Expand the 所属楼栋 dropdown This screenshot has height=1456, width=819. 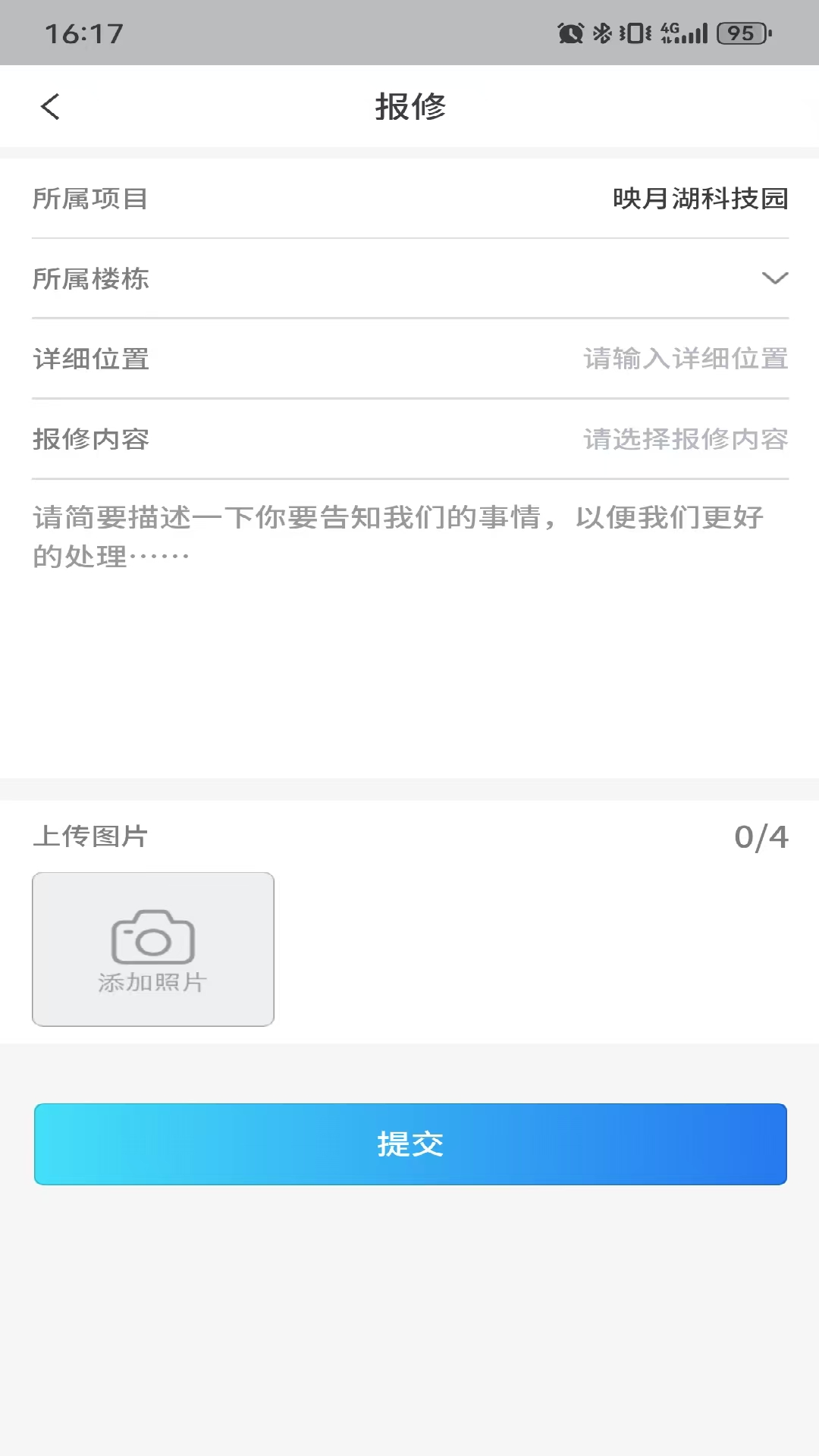773,278
